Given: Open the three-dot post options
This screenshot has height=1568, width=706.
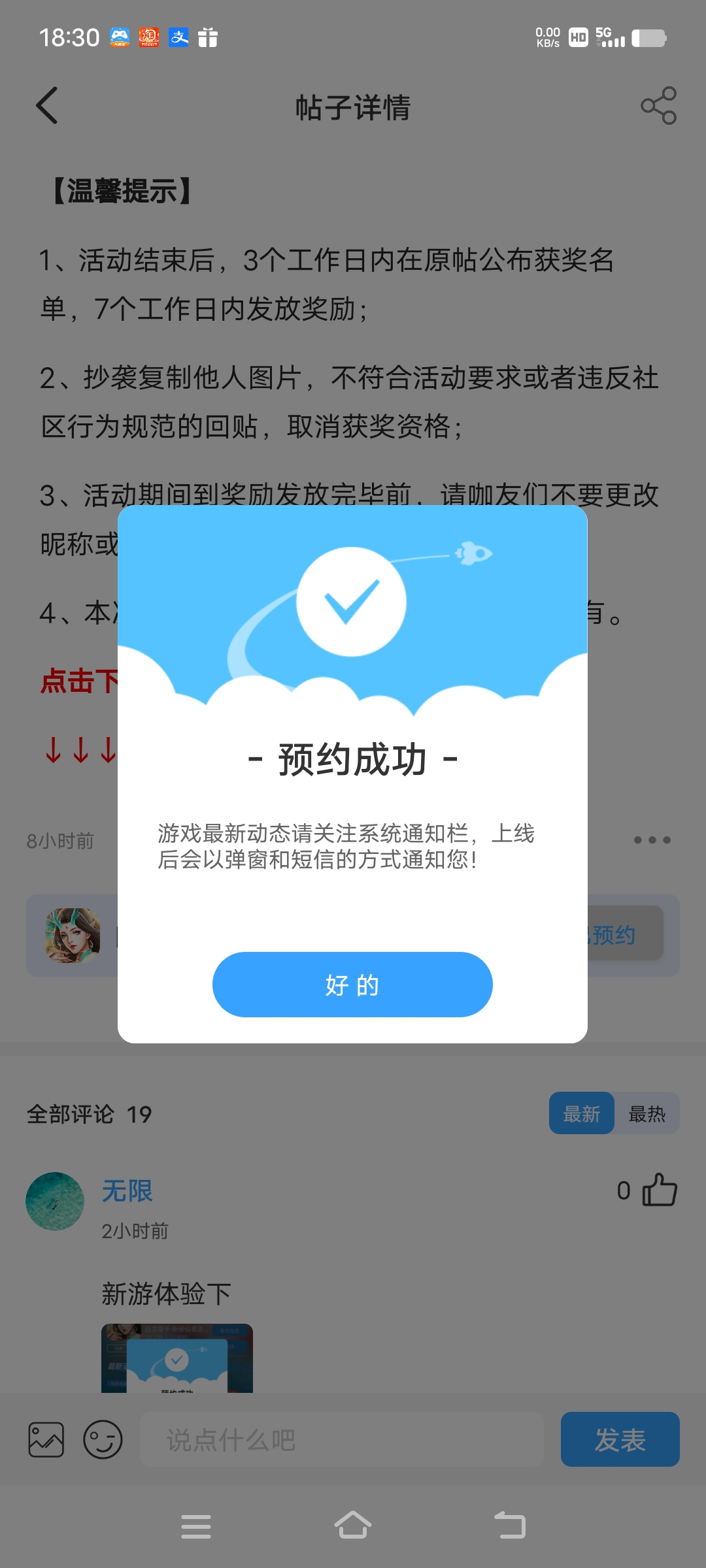Looking at the screenshot, I should (652, 840).
